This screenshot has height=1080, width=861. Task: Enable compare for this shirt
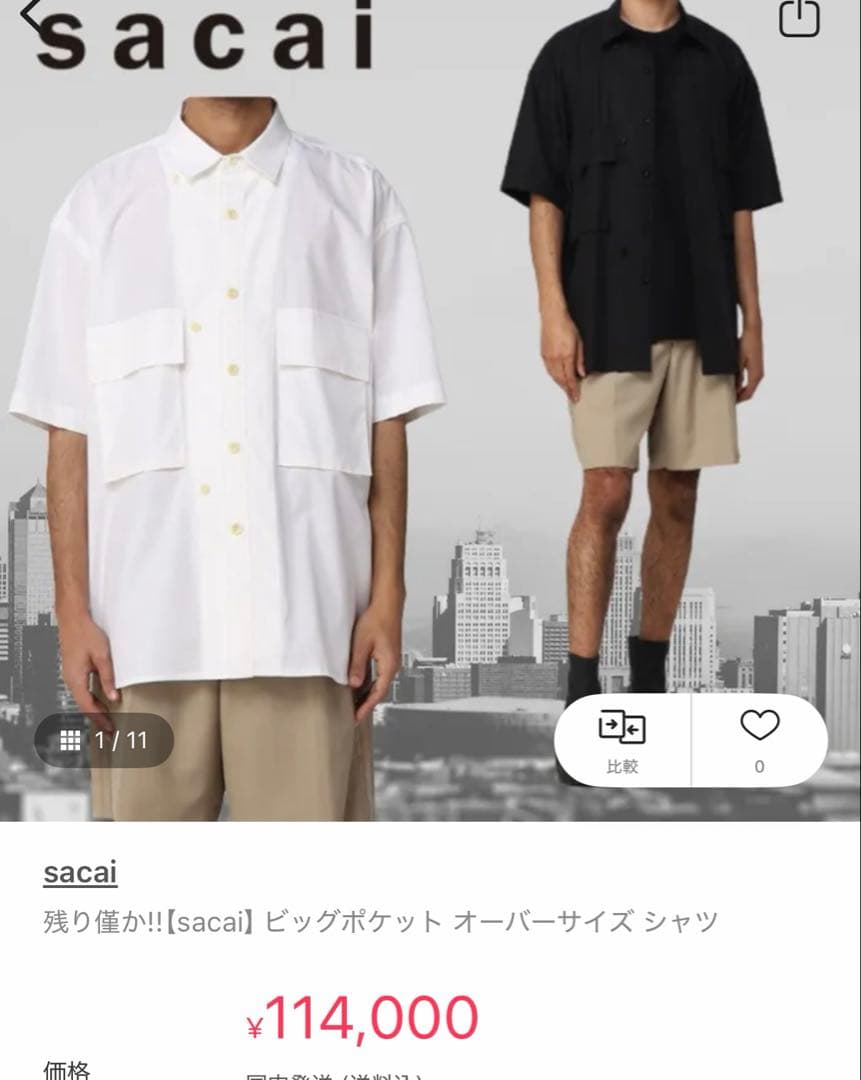(620, 740)
